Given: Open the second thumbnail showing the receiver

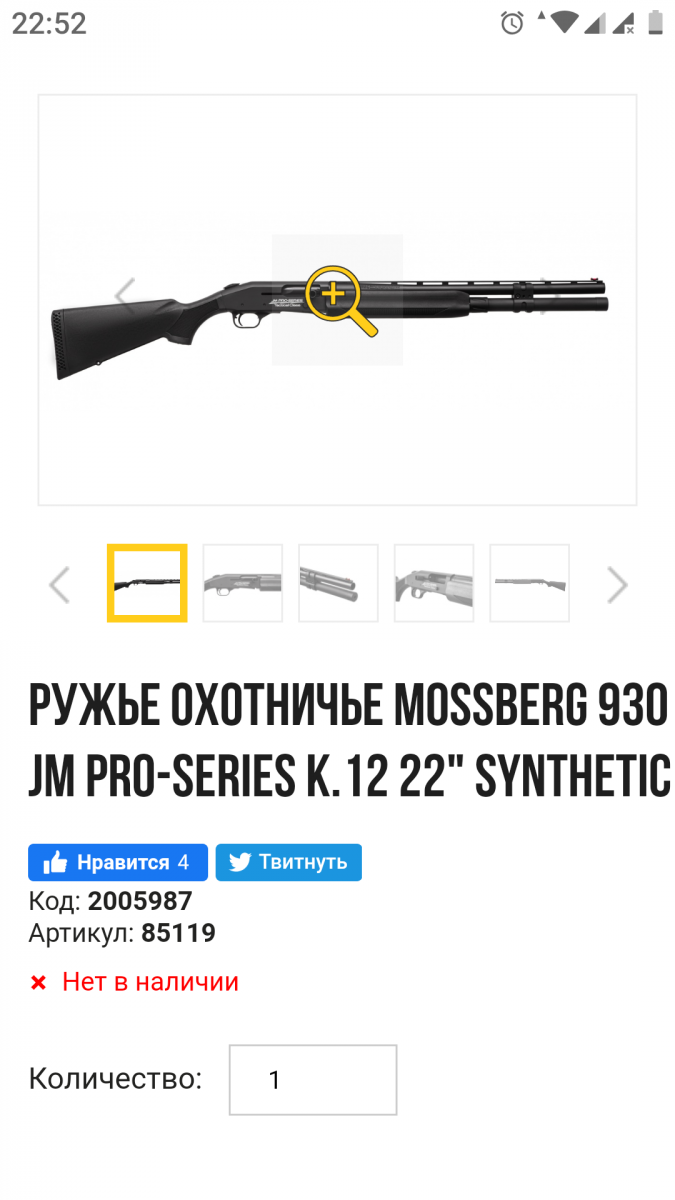Looking at the screenshot, I should coord(242,583).
